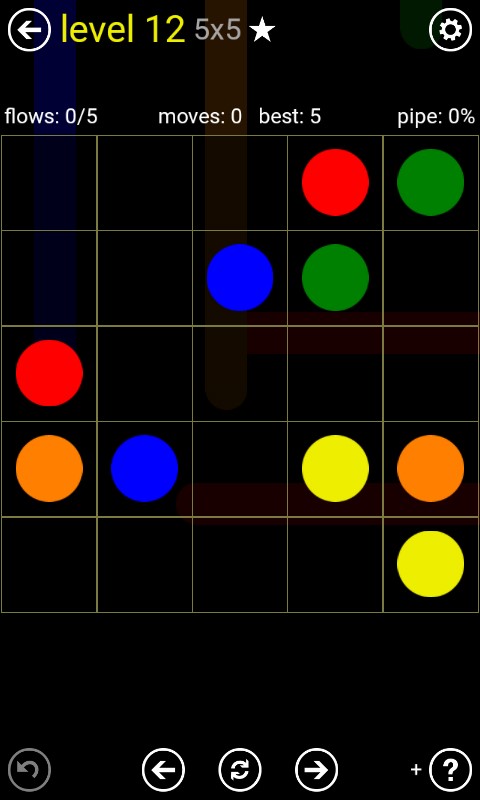This screenshot has width=480, height=800.
Task: Advance to the next level
Action: click(316, 769)
